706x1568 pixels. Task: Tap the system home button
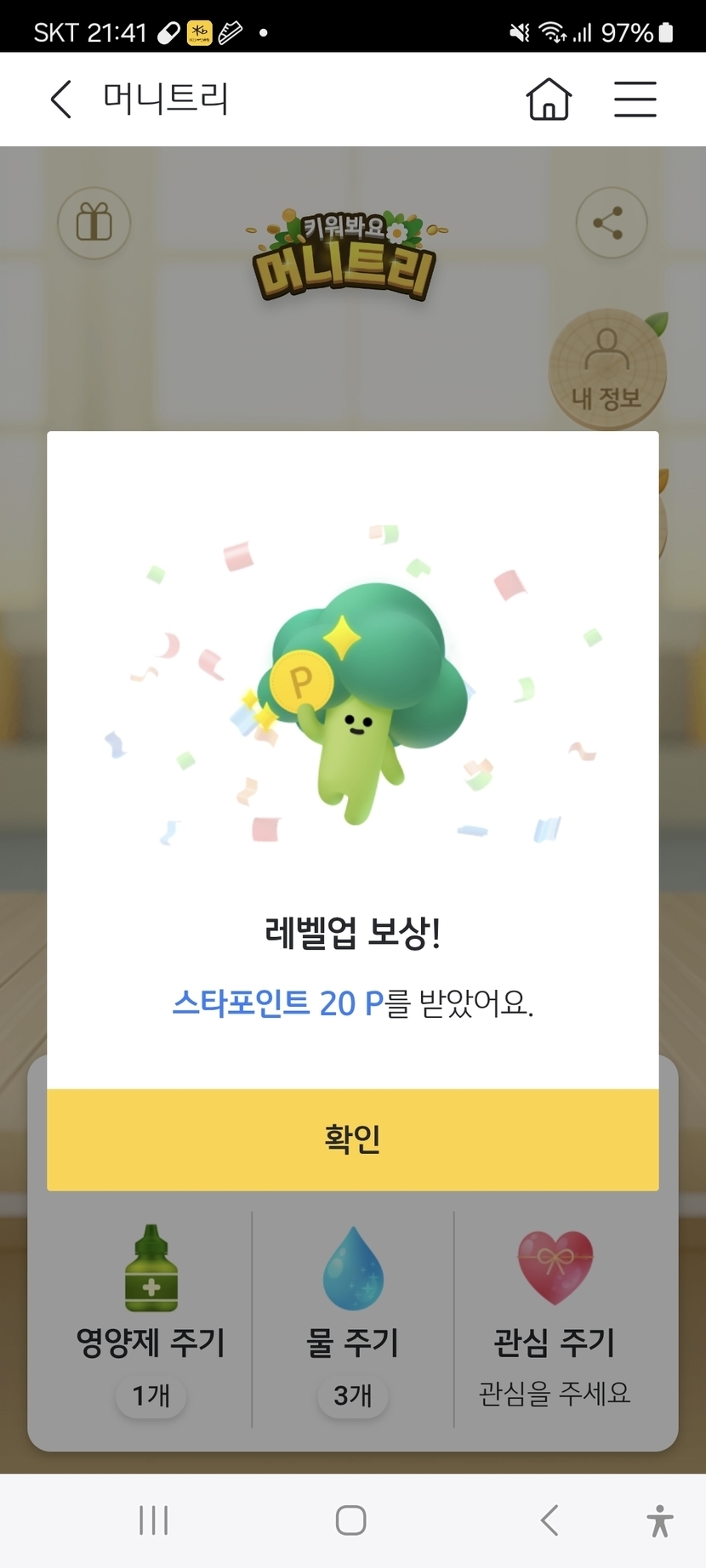coord(351,1520)
